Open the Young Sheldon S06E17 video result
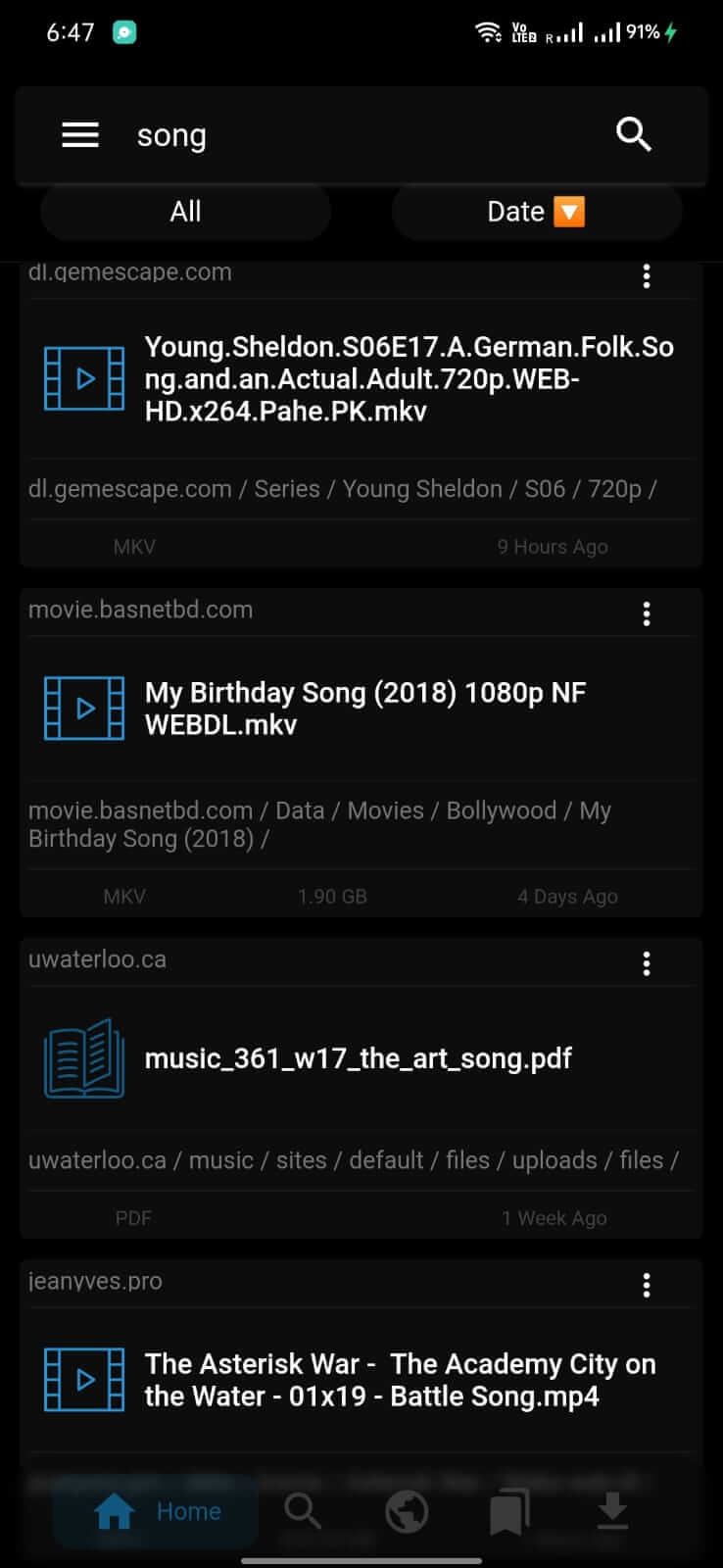 409,378
